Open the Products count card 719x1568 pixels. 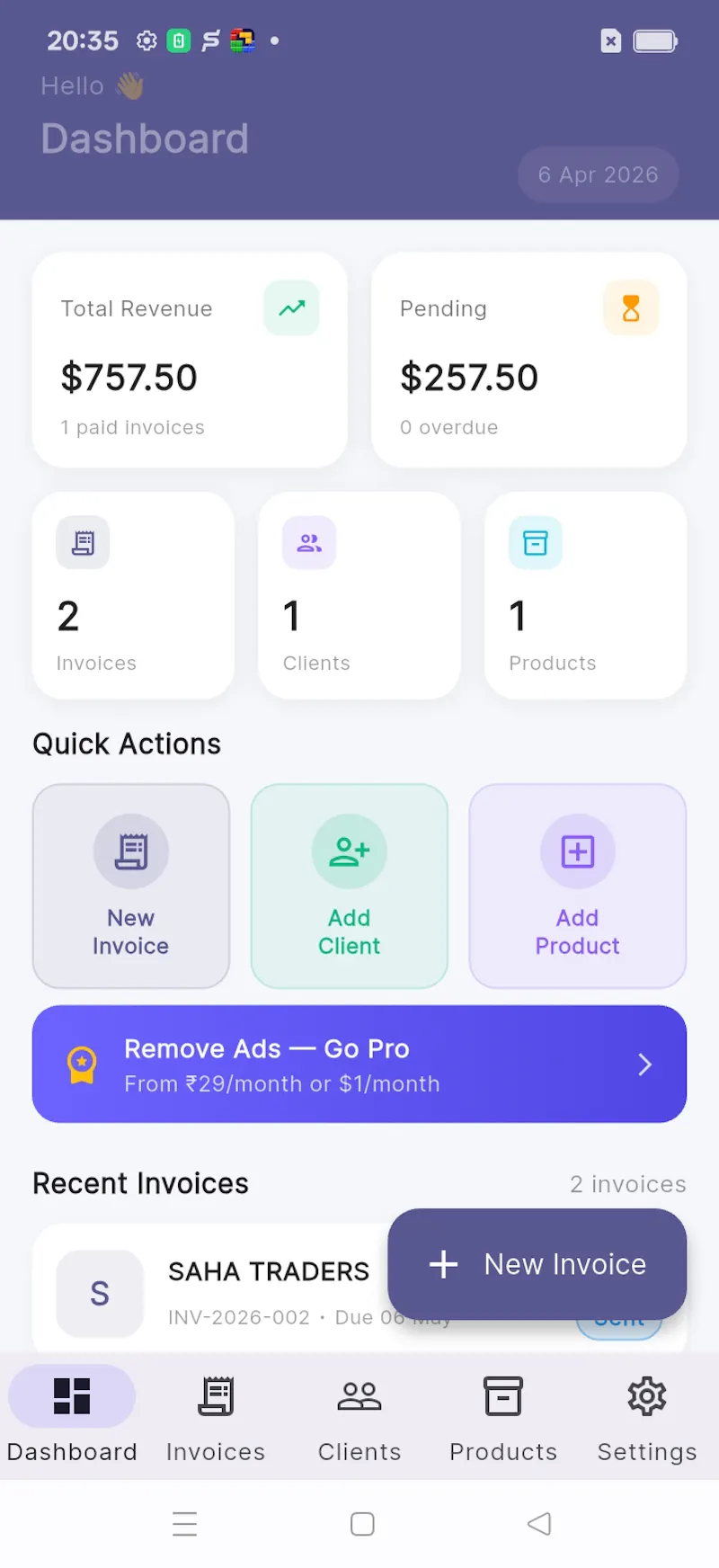tap(586, 595)
